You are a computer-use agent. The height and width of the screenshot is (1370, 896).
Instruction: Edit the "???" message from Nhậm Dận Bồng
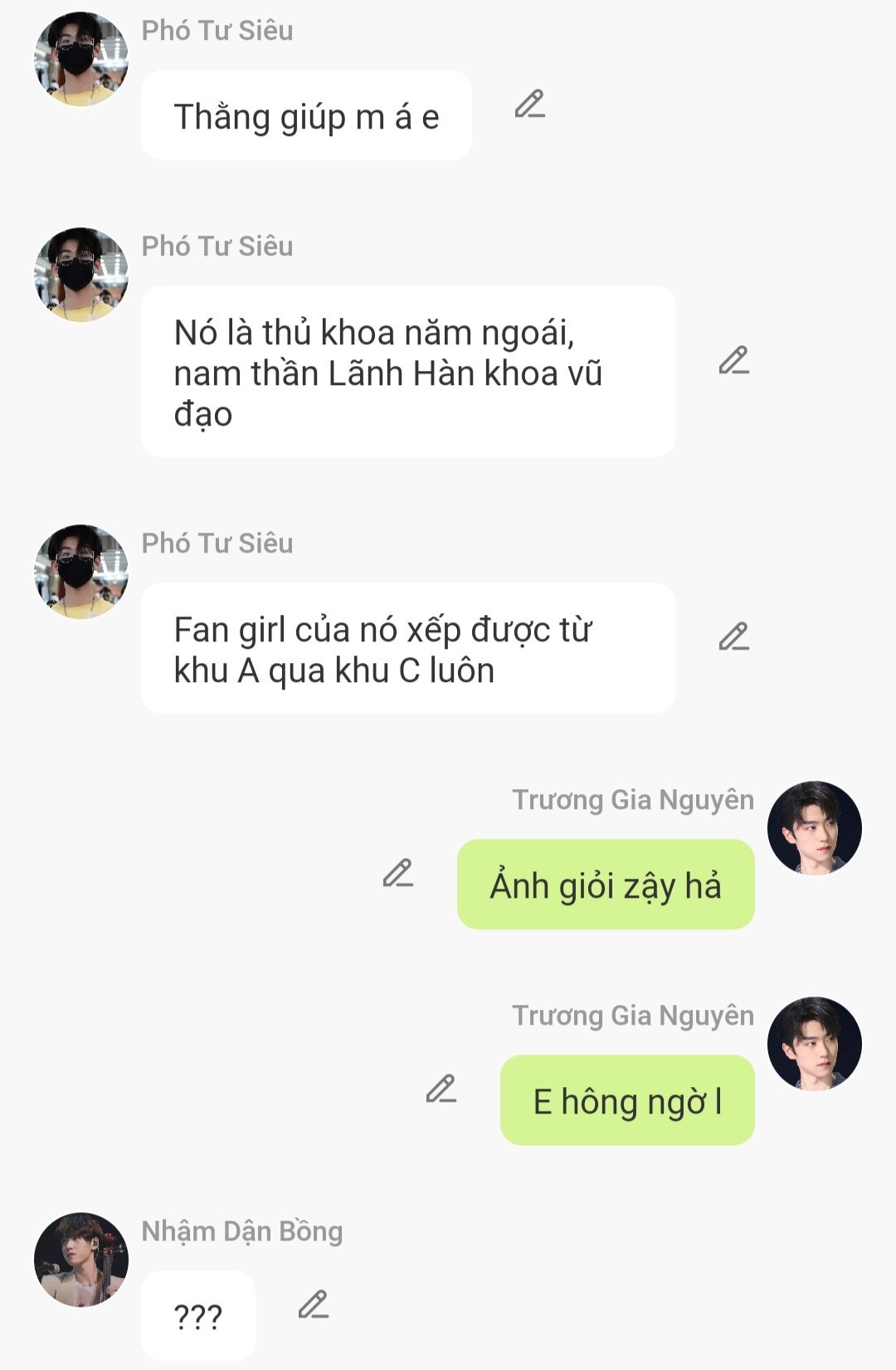[314, 1305]
